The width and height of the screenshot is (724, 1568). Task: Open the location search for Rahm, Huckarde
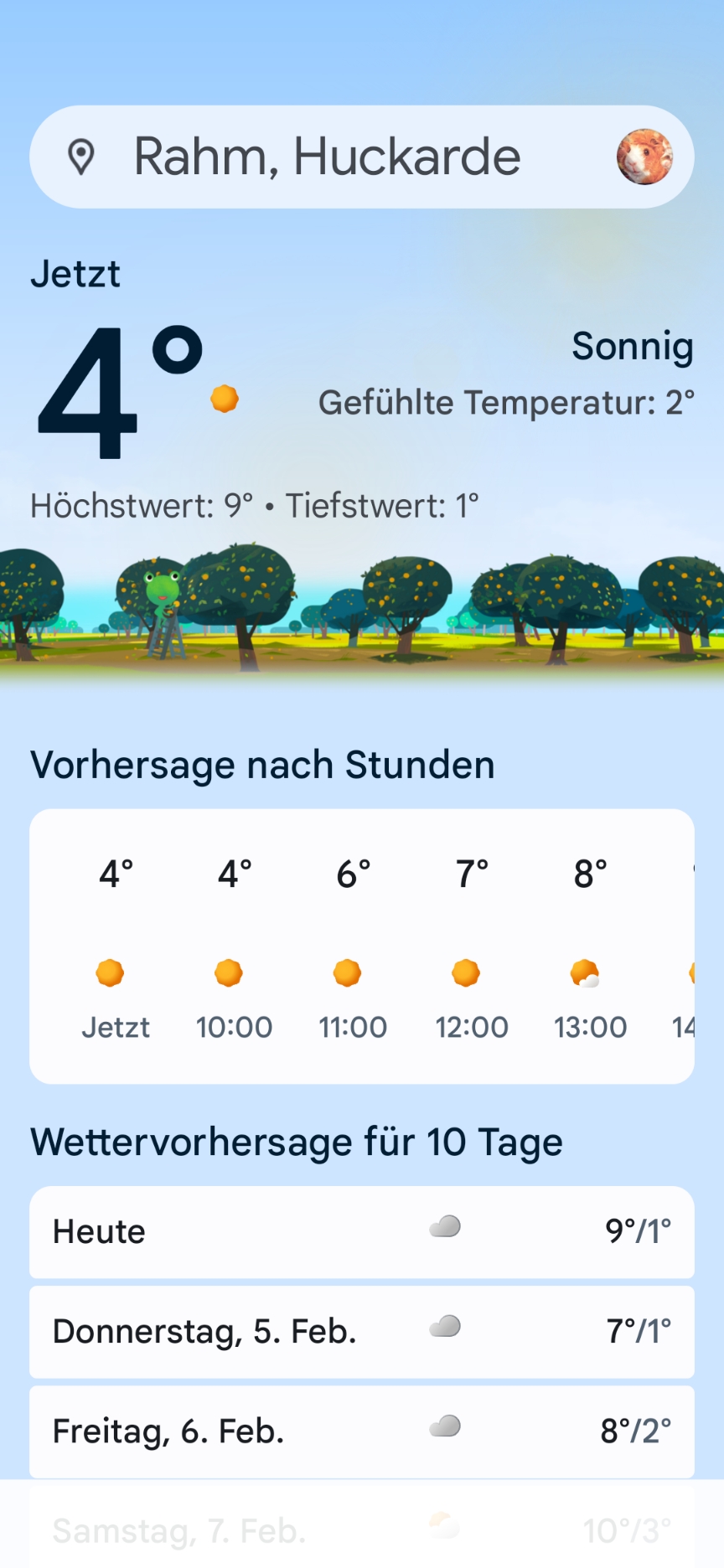coord(327,157)
